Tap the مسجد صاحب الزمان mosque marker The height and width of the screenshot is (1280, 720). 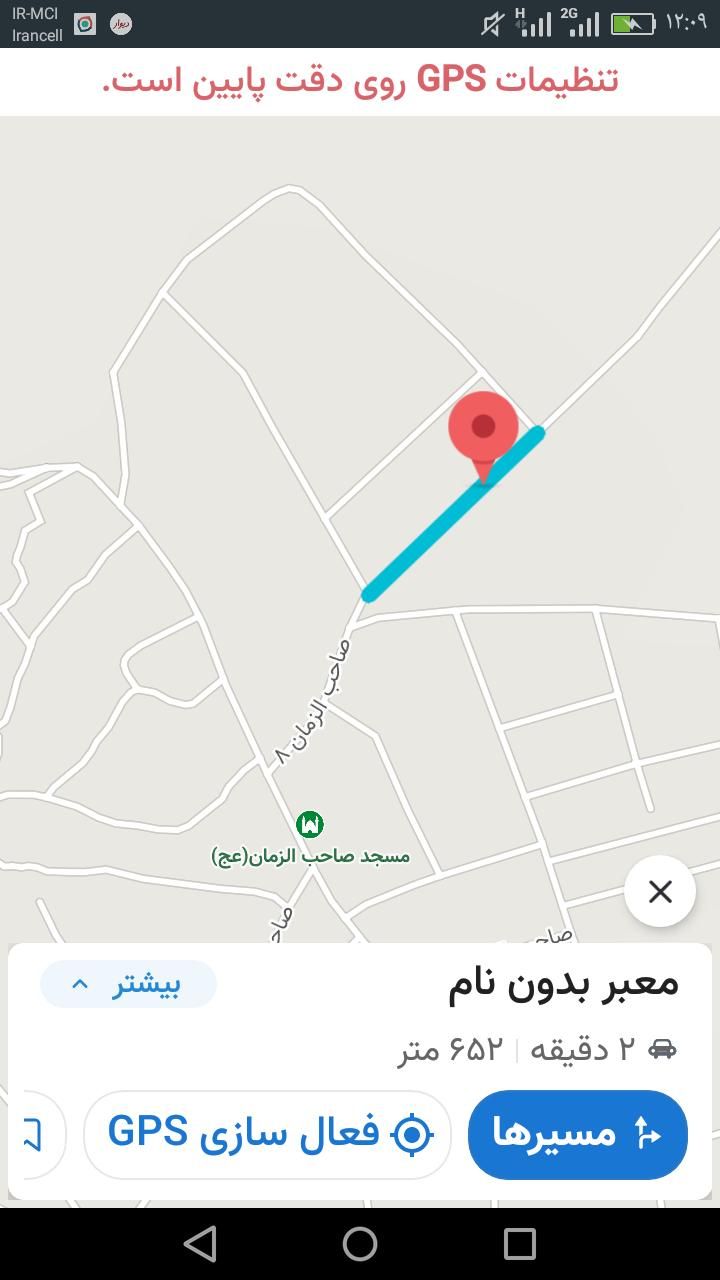coord(310,824)
